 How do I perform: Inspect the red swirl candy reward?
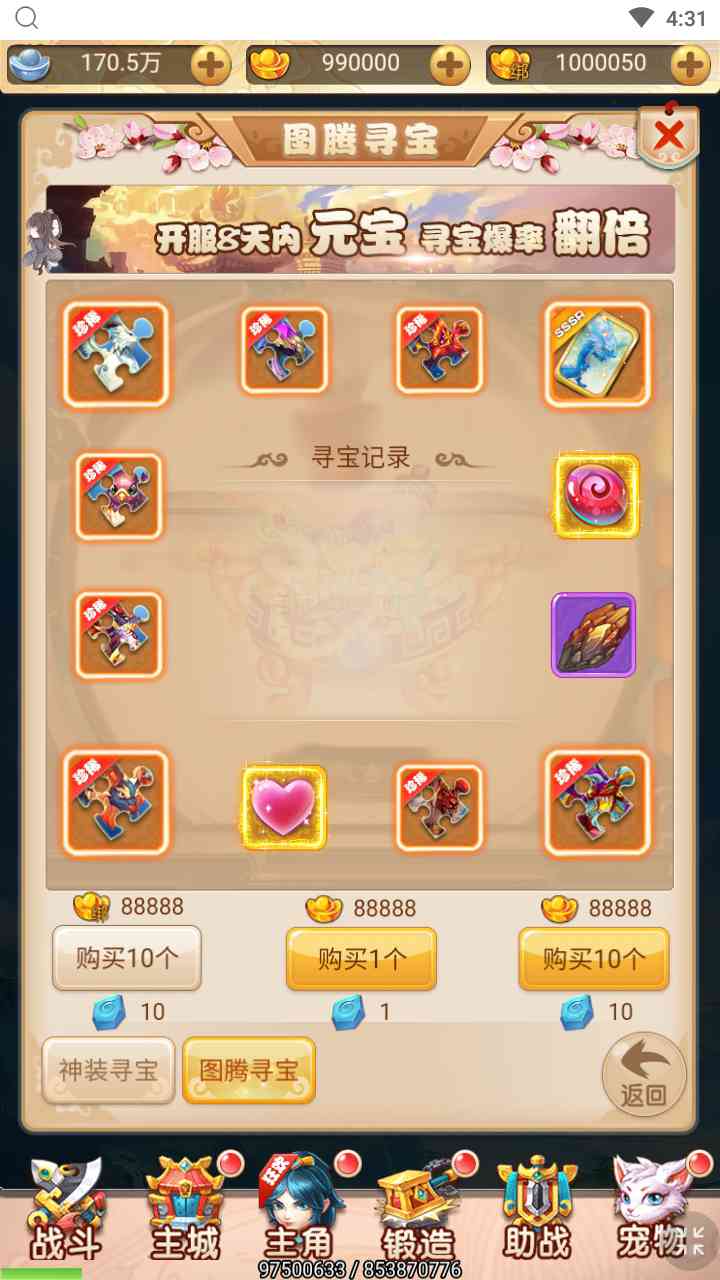[596, 496]
